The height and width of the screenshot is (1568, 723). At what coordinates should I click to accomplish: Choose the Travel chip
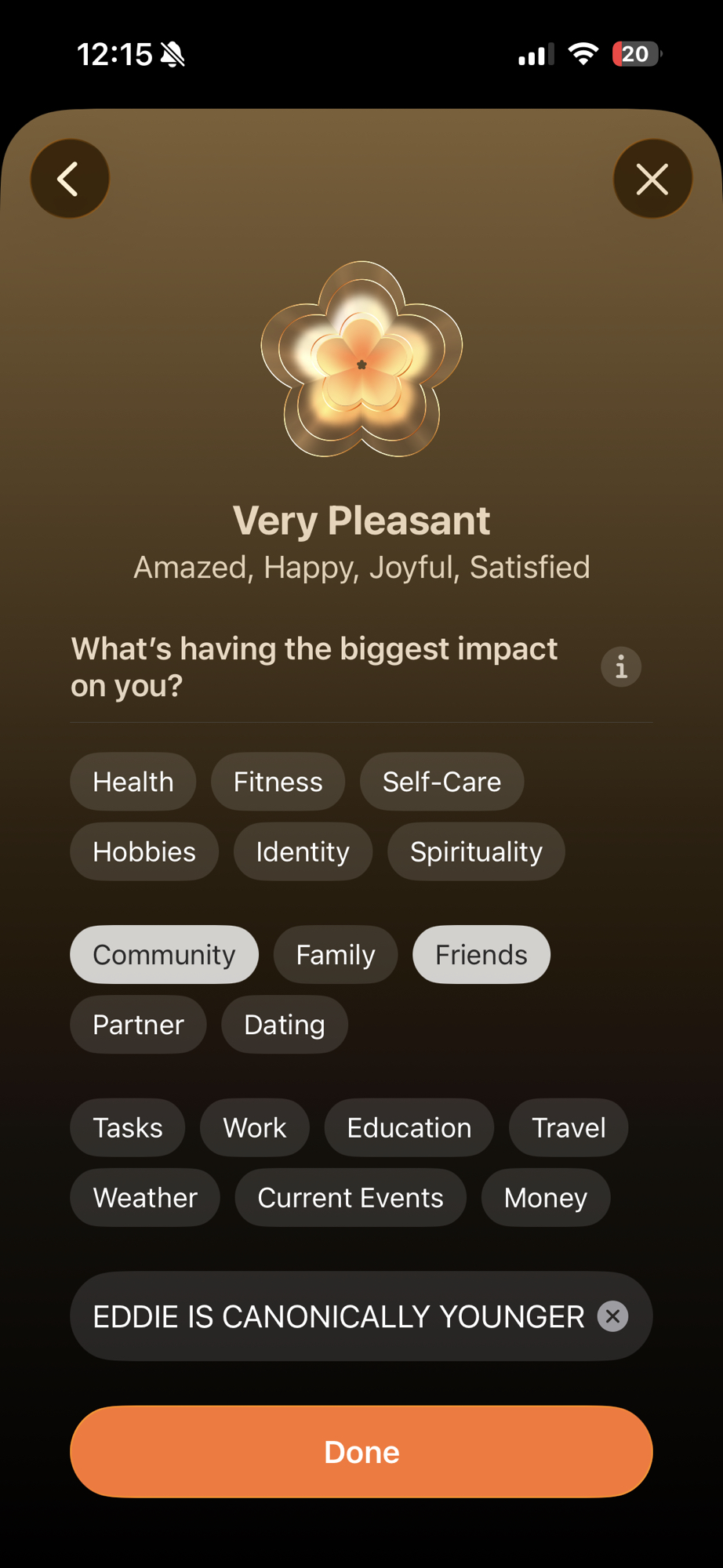coord(569,1127)
